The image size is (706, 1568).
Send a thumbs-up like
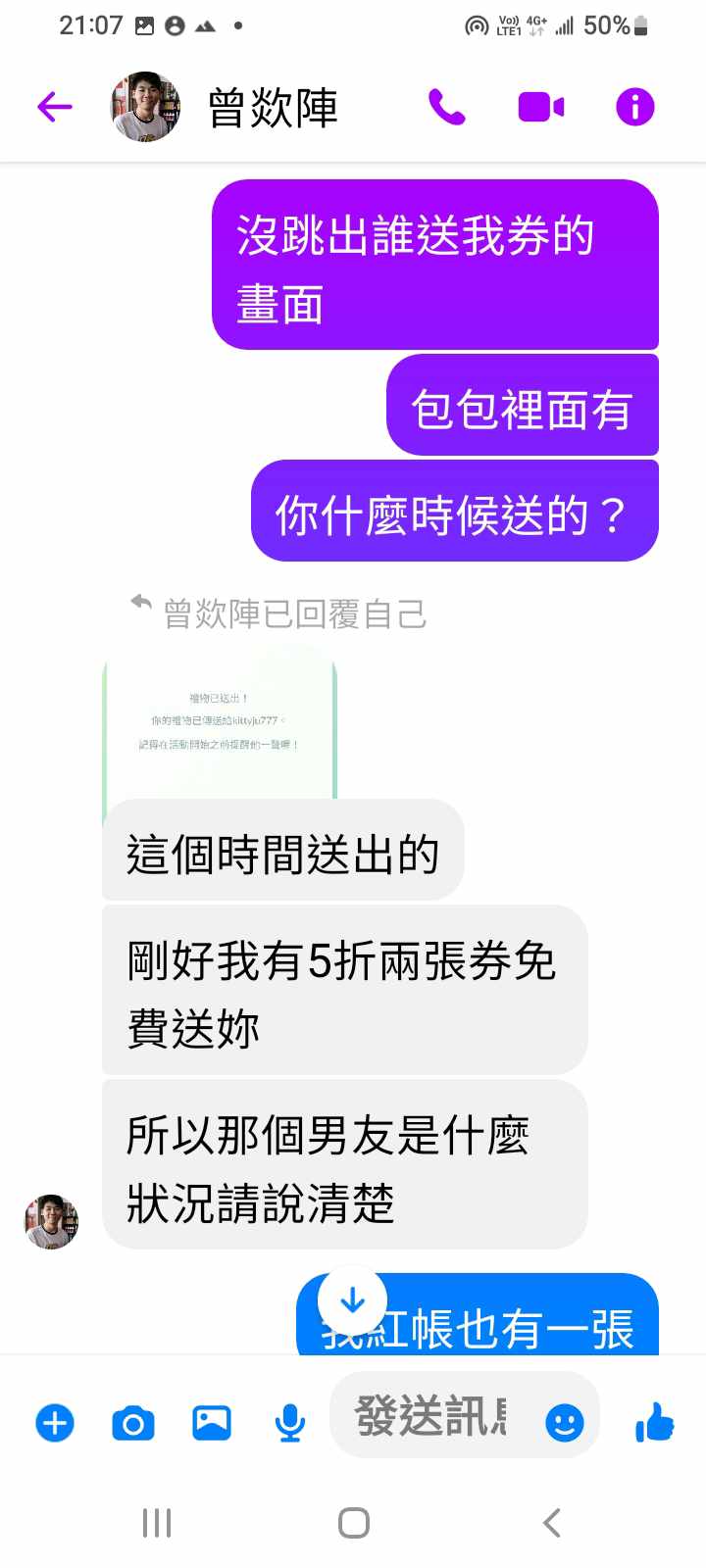click(x=655, y=1421)
